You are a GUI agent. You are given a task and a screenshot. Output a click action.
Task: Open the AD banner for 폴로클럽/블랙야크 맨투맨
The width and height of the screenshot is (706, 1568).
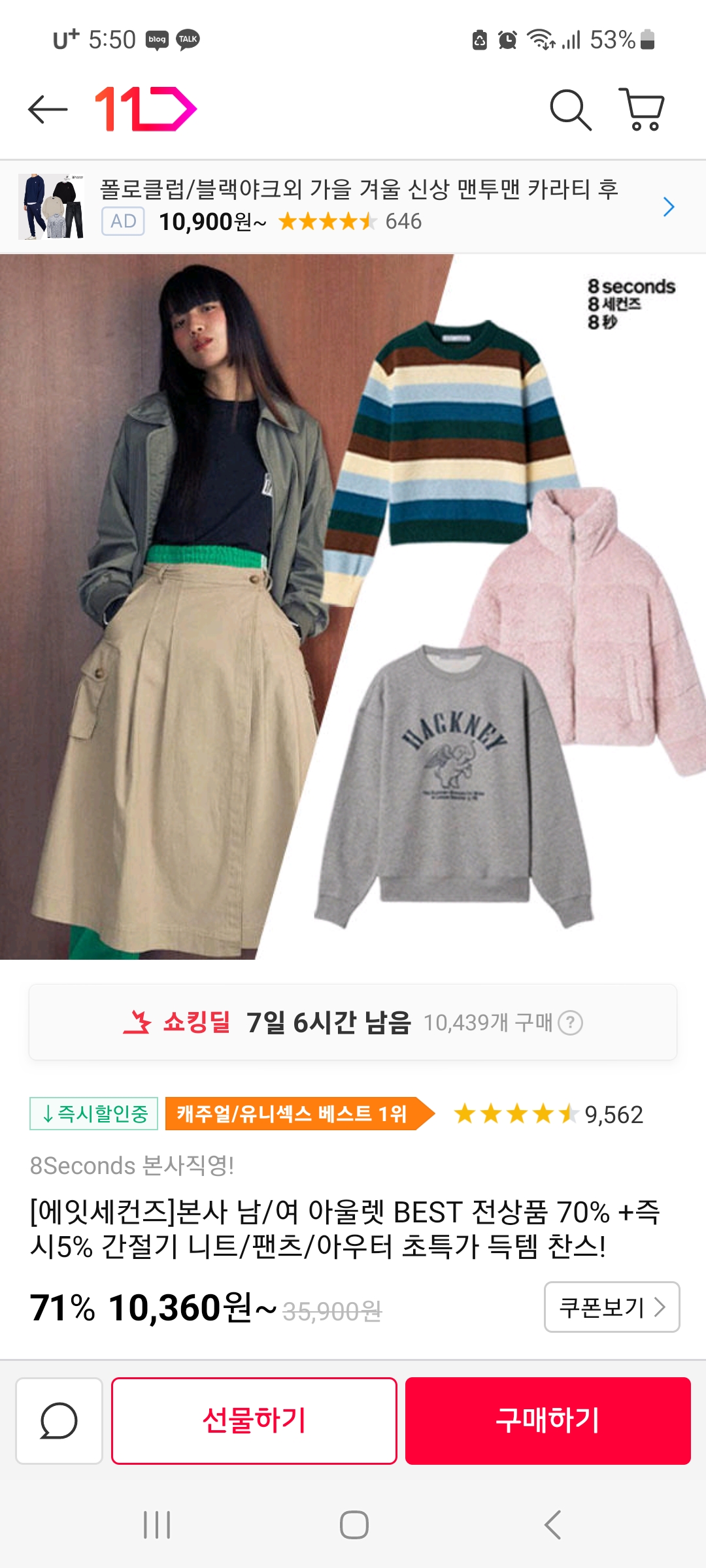pos(353,206)
